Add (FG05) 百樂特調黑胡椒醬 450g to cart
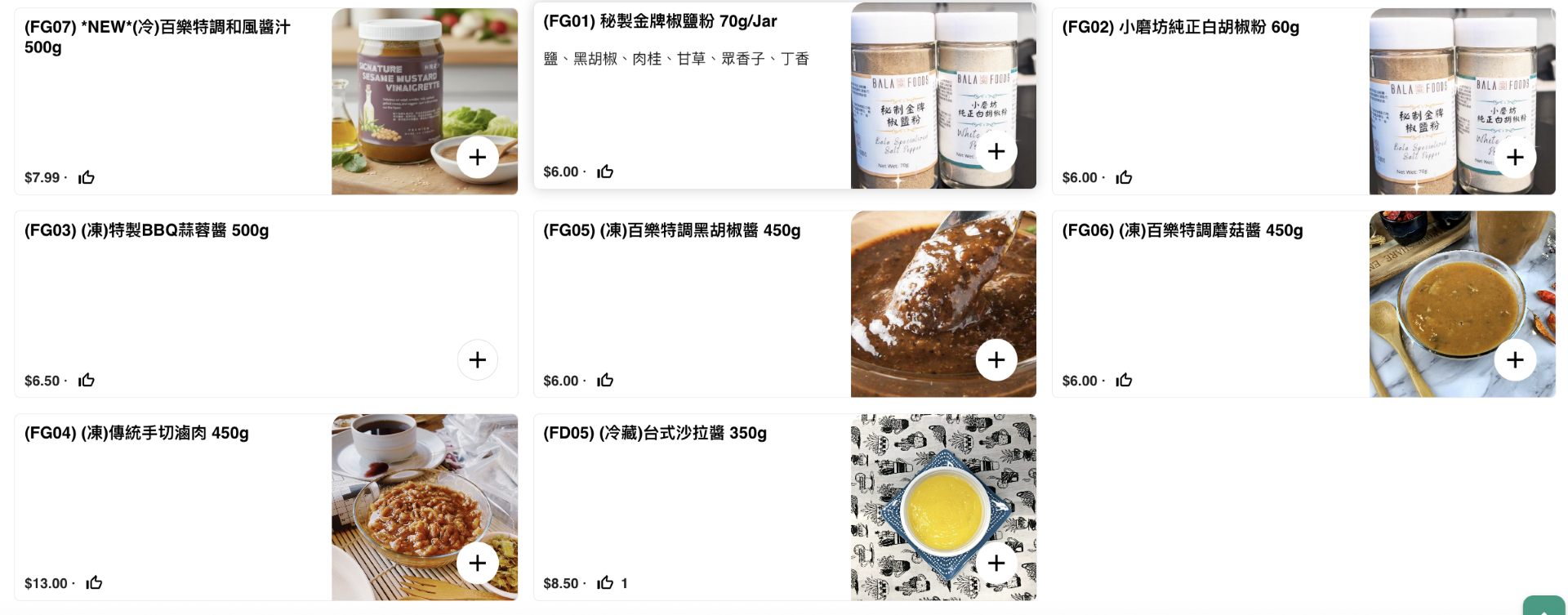Viewport: 1568px width, 615px height. coord(996,360)
